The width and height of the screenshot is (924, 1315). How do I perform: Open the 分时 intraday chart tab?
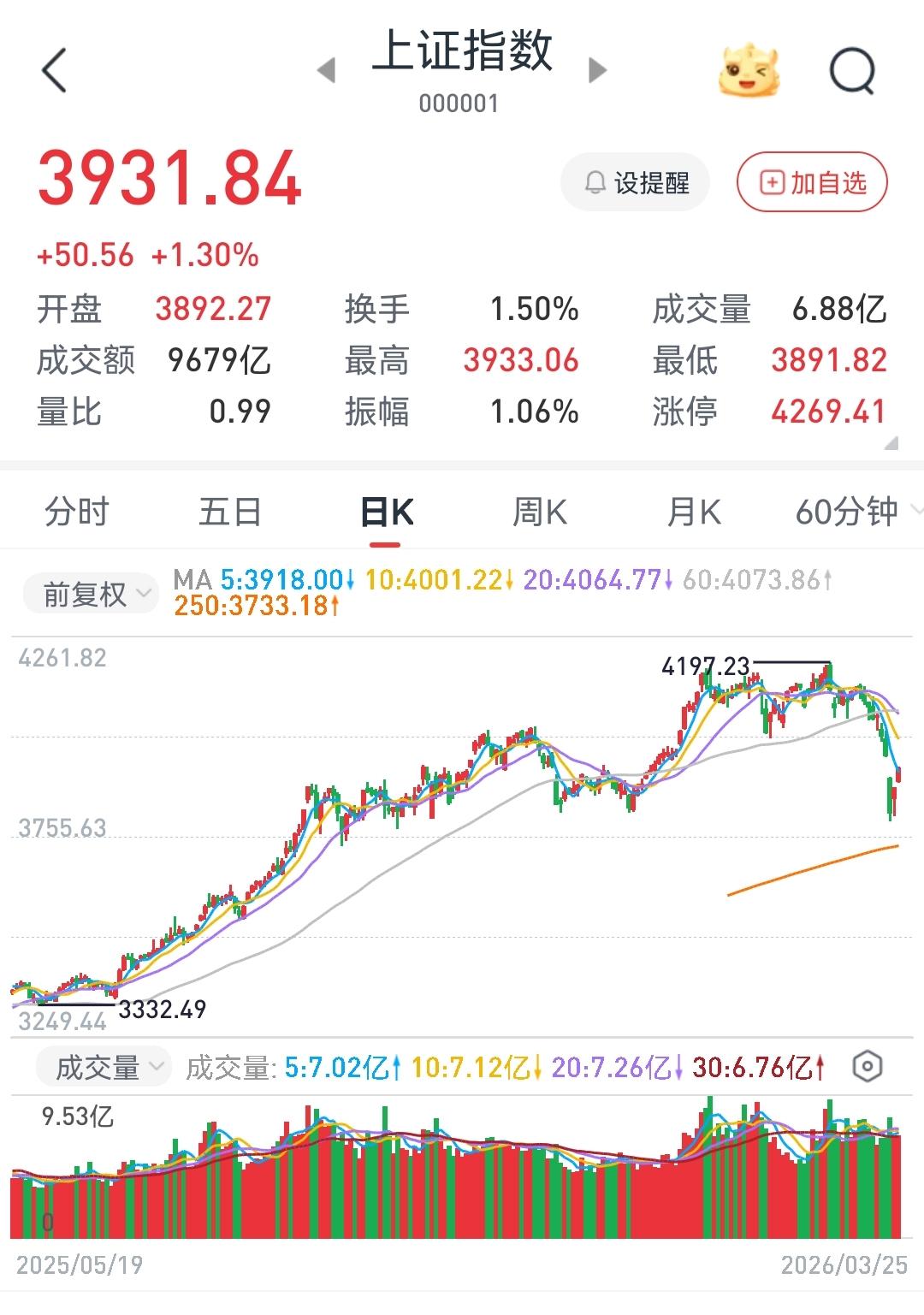tap(76, 512)
